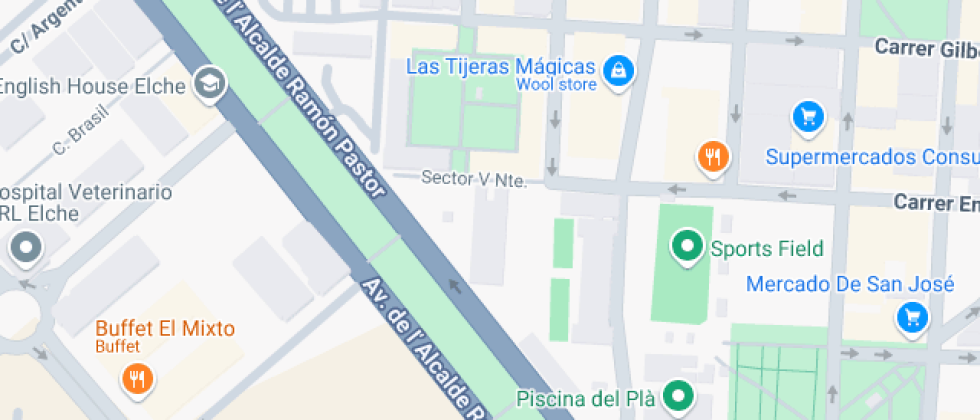Viewport: 980px width, 420px height.
Task: Open the Buffet El Mixto restaurant marker
Action: click(137, 378)
